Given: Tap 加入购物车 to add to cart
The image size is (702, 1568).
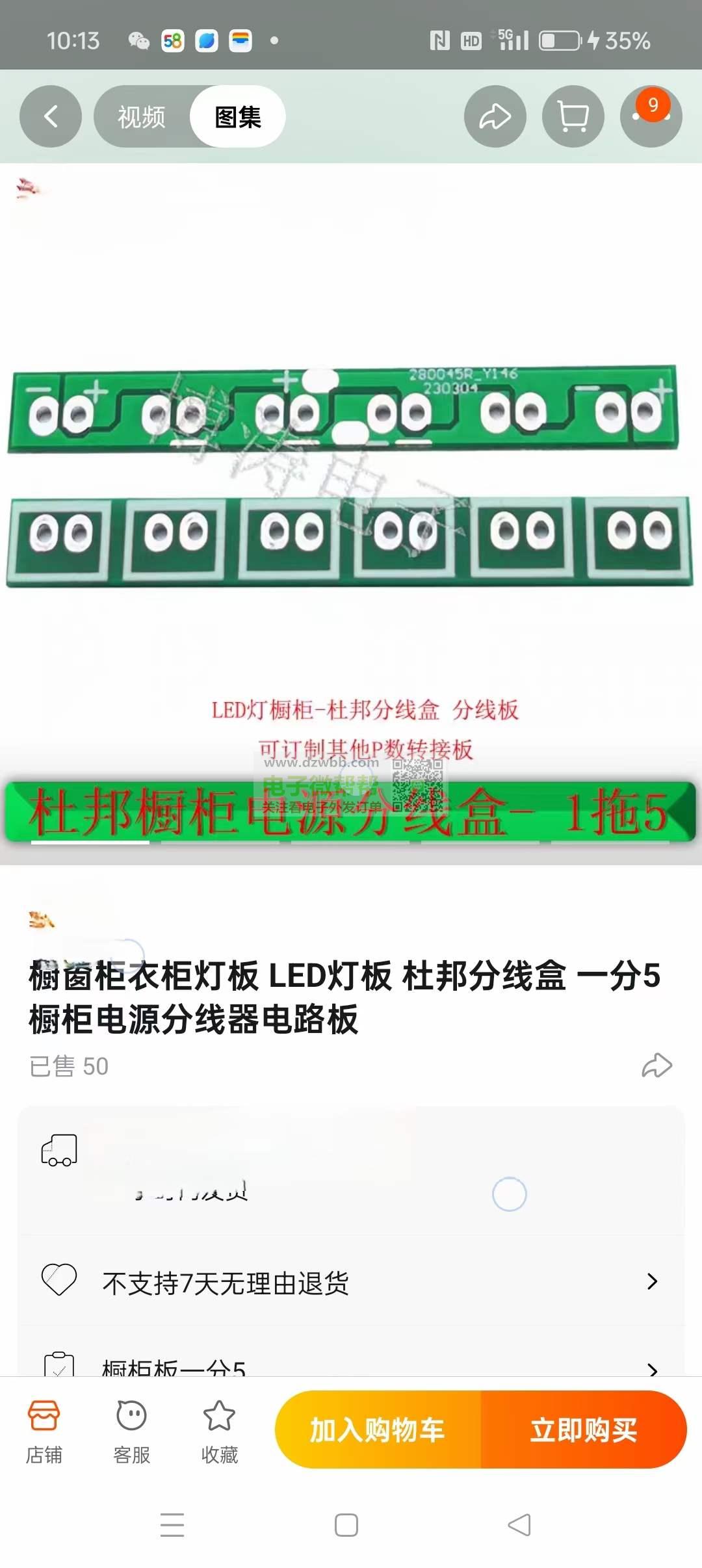Looking at the screenshot, I should (x=378, y=1430).
